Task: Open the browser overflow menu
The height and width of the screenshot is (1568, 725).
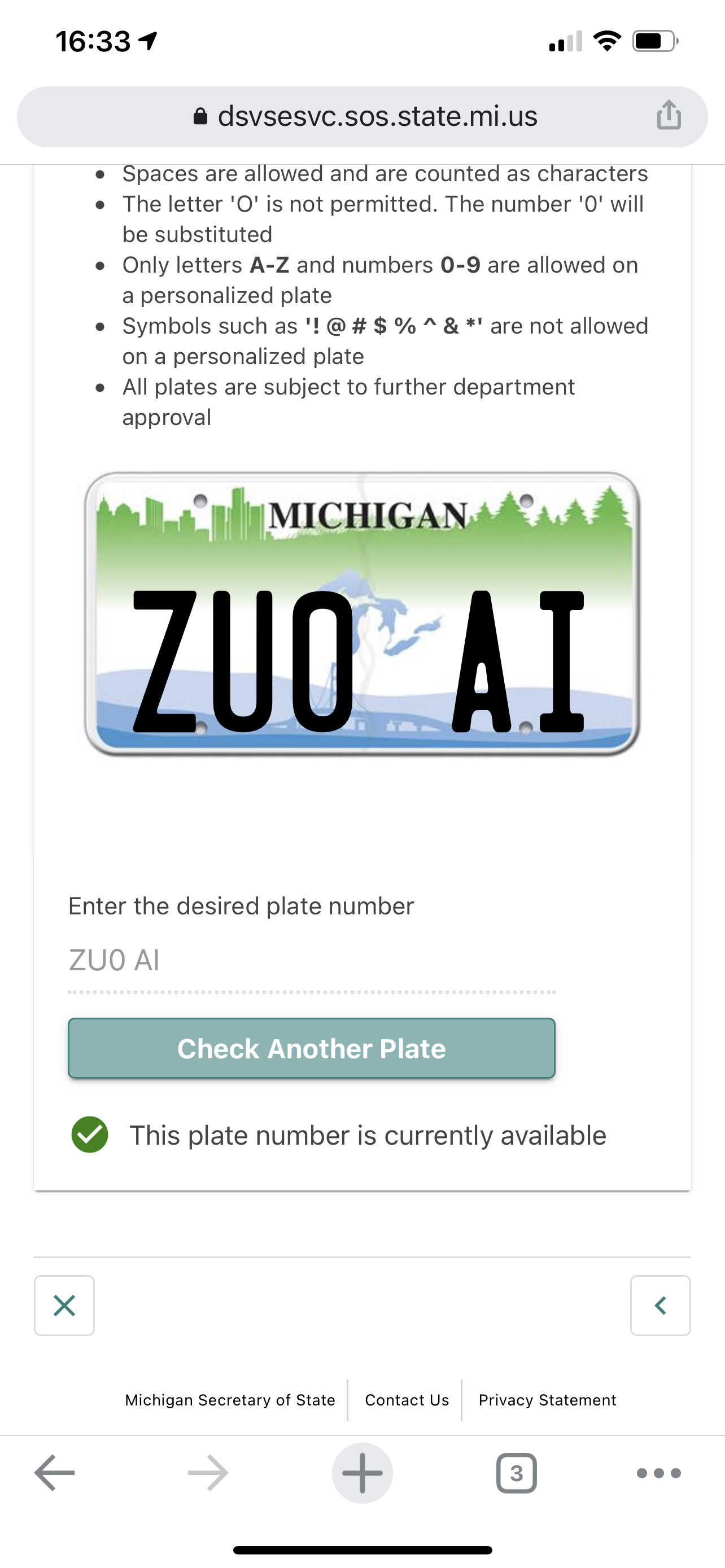Action: (658, 1473)
